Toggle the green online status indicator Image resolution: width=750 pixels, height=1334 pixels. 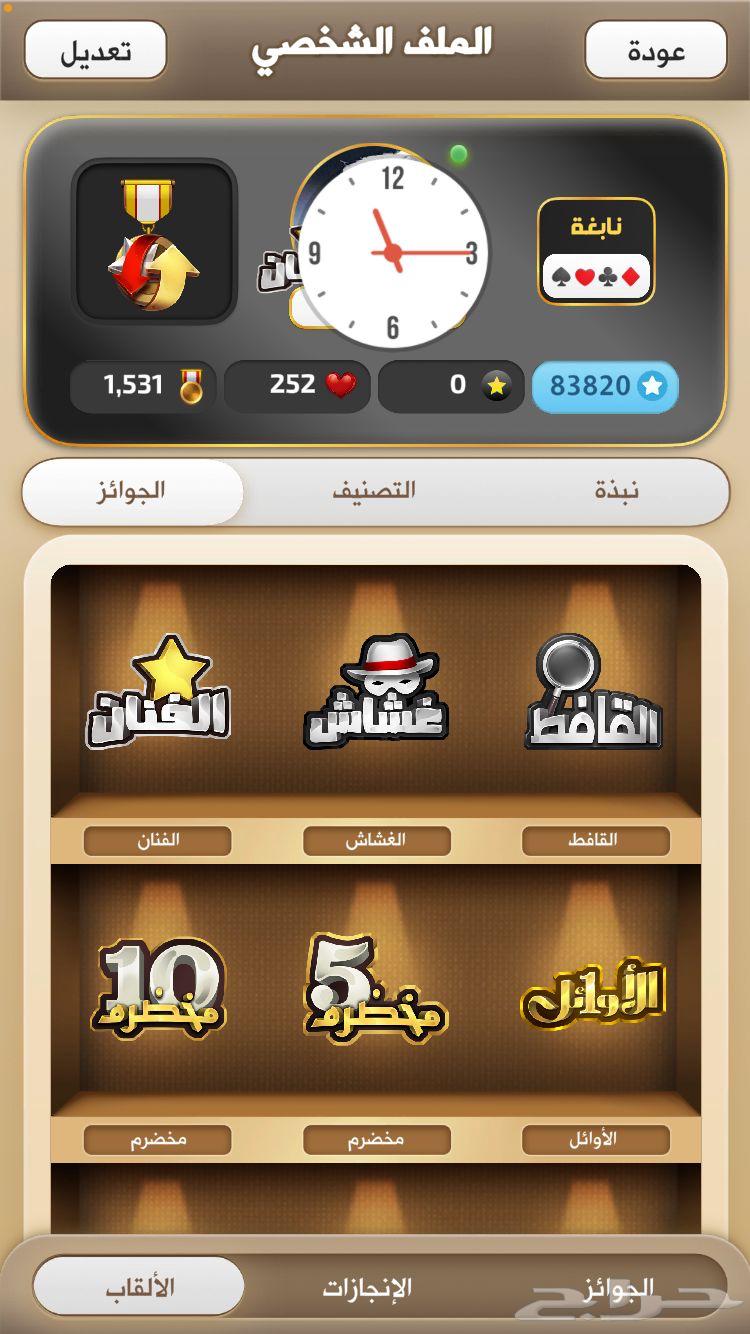pyautogui.click(x=459, y=152)
